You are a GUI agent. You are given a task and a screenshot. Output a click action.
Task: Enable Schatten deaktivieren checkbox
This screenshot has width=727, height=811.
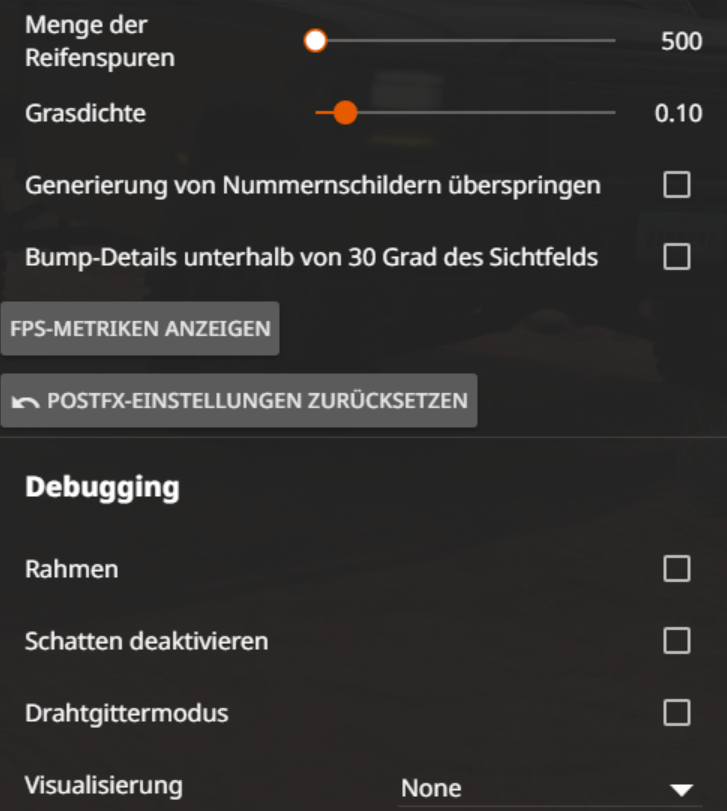[677, 640]
